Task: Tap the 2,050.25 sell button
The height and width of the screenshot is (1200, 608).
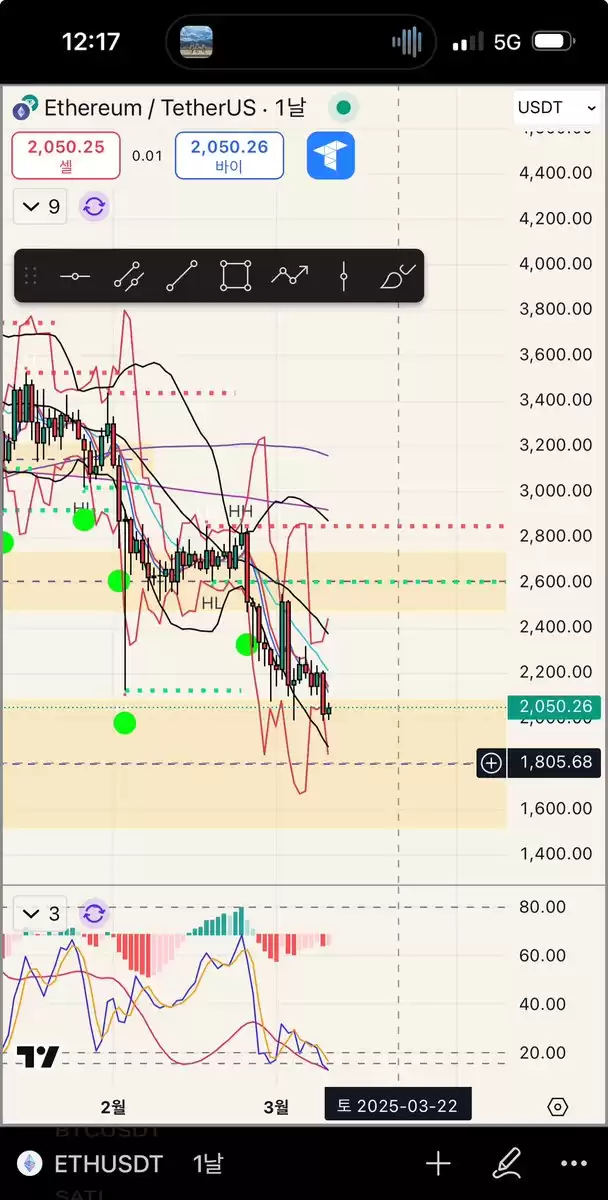Action: (66, 155)
